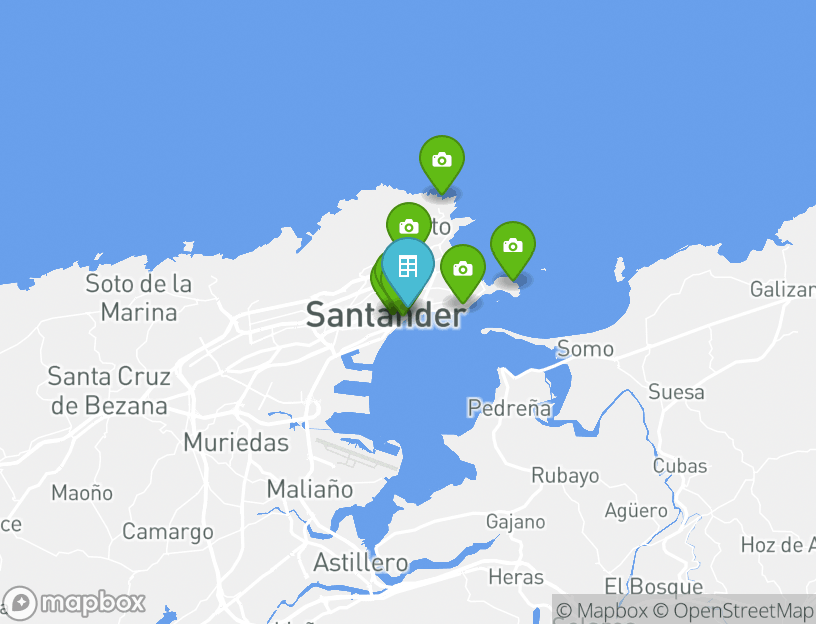Tap the easternmost green camera pin

click(x=512, y=246)
